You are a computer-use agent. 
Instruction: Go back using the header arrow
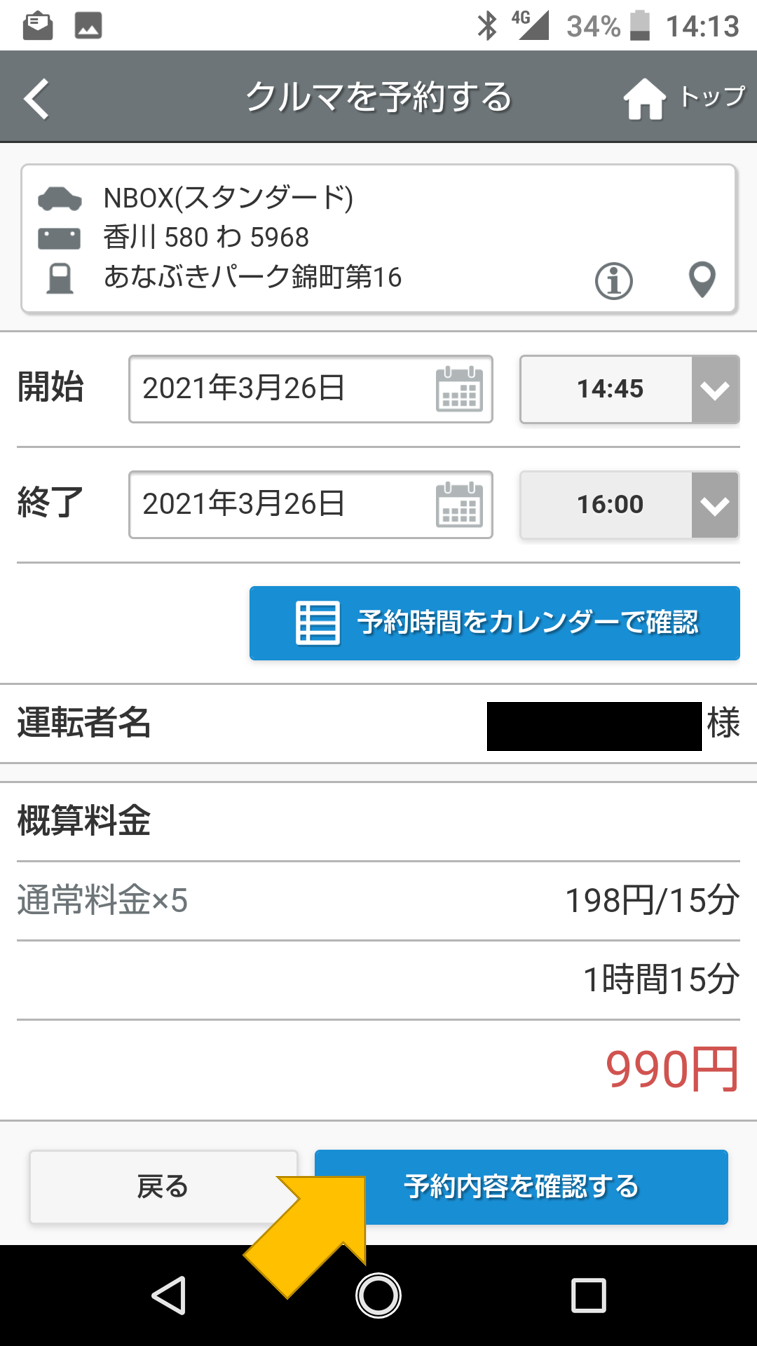click(x=37, y=99)
